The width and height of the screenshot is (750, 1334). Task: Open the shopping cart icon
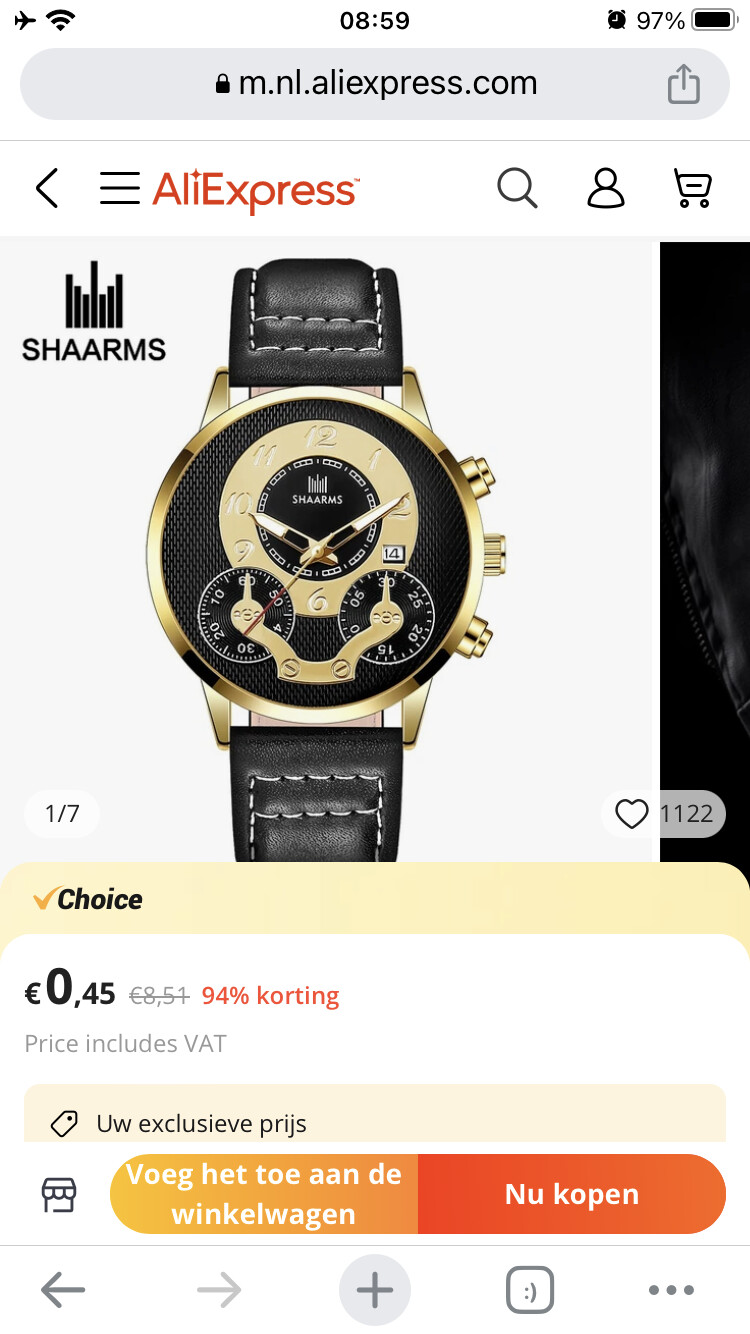[692, 188]
